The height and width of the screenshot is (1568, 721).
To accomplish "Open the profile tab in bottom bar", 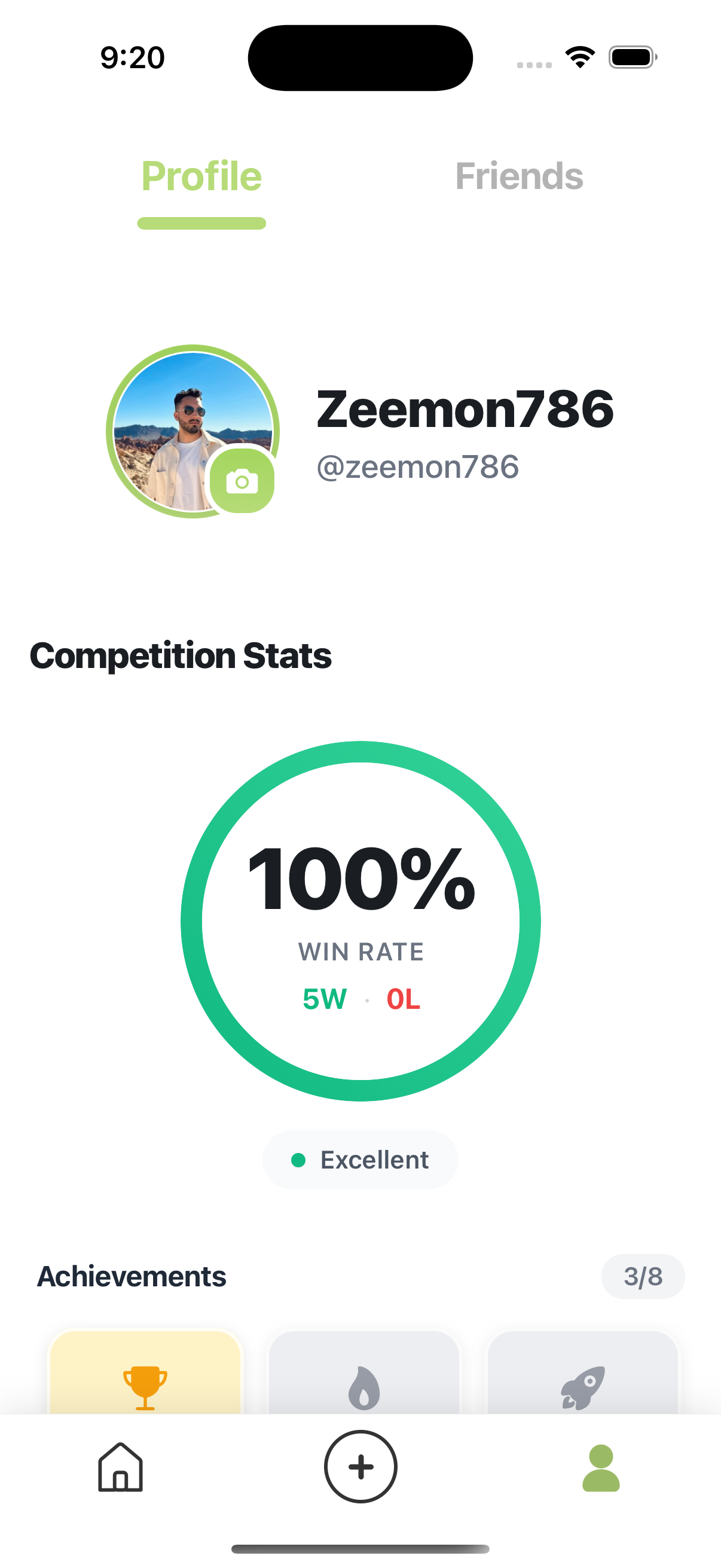I will (x=600, y=1467).
